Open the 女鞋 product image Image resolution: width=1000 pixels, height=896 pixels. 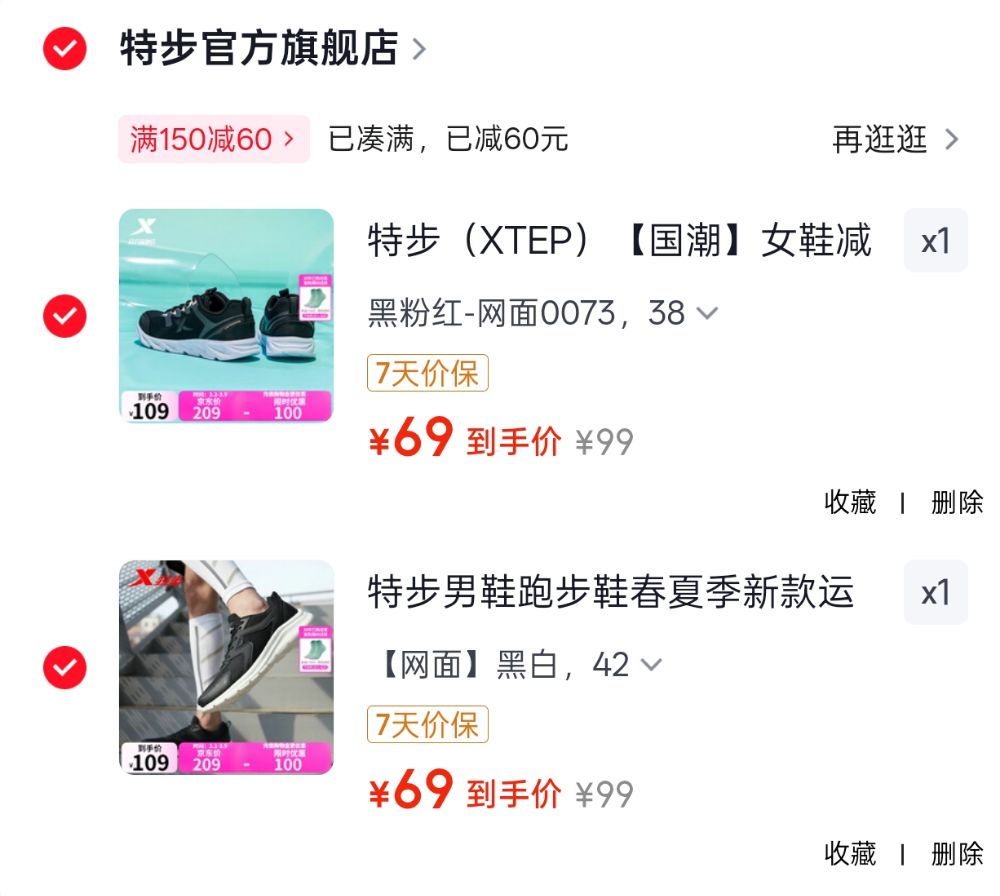click(226, 316)
